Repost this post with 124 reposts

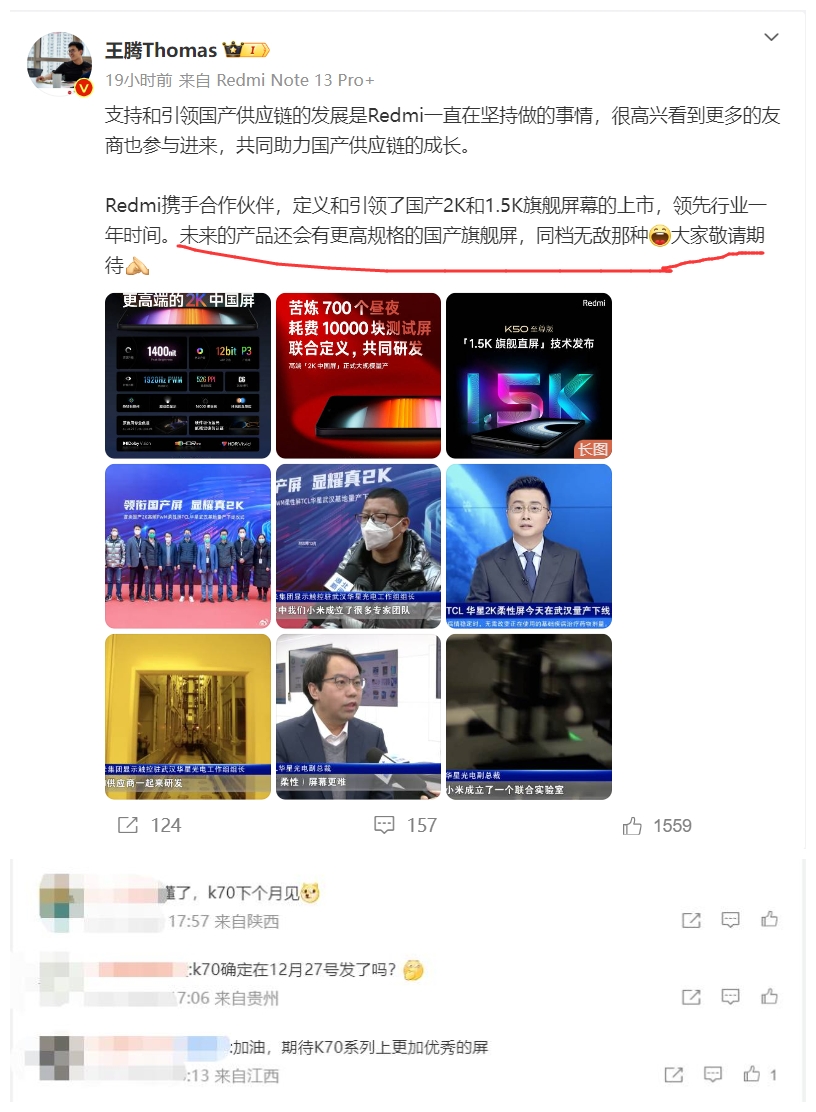tap(150, 825)
